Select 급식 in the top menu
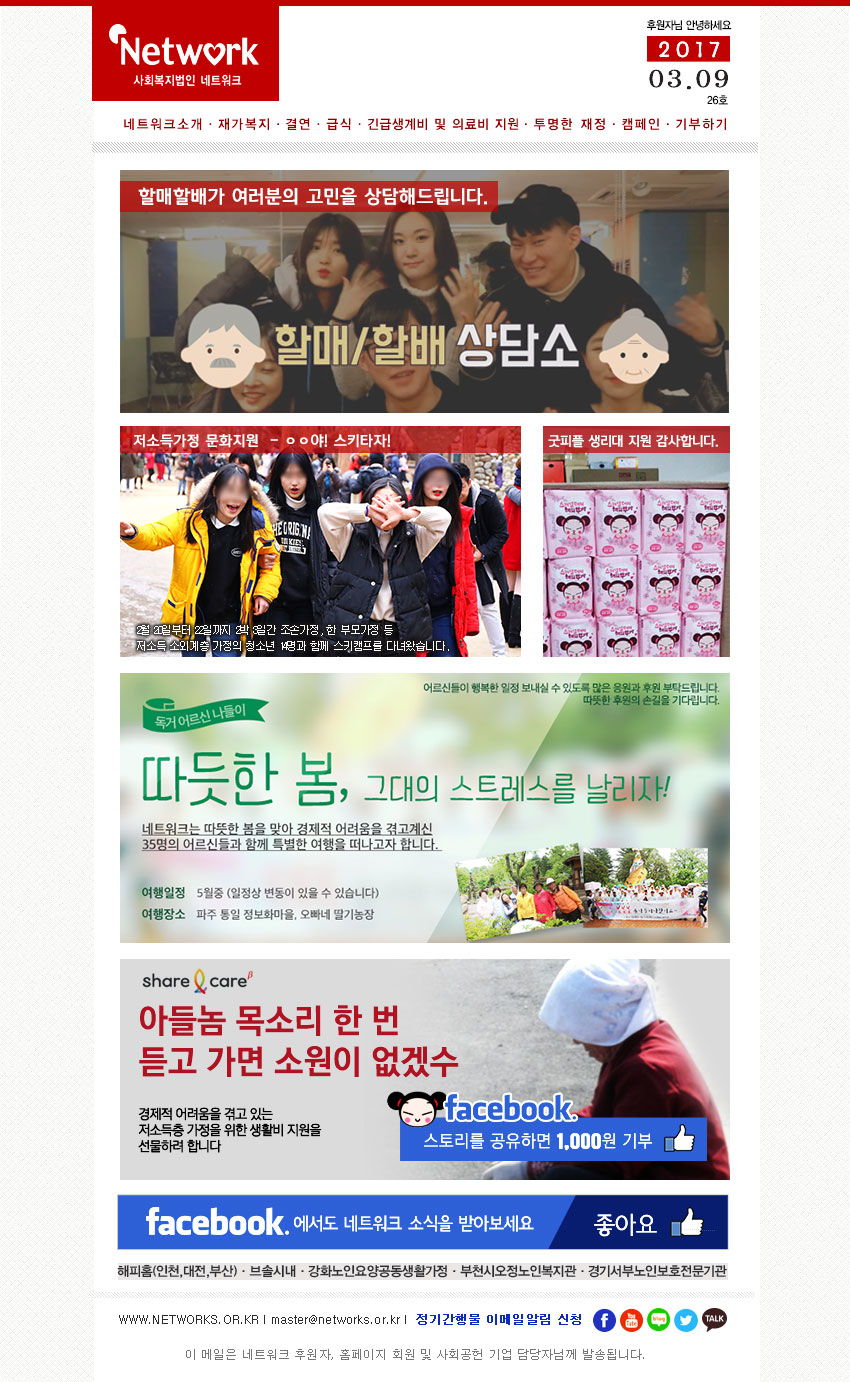The width and height of the screenshot is (850, 1382). [x=339, y=125]
